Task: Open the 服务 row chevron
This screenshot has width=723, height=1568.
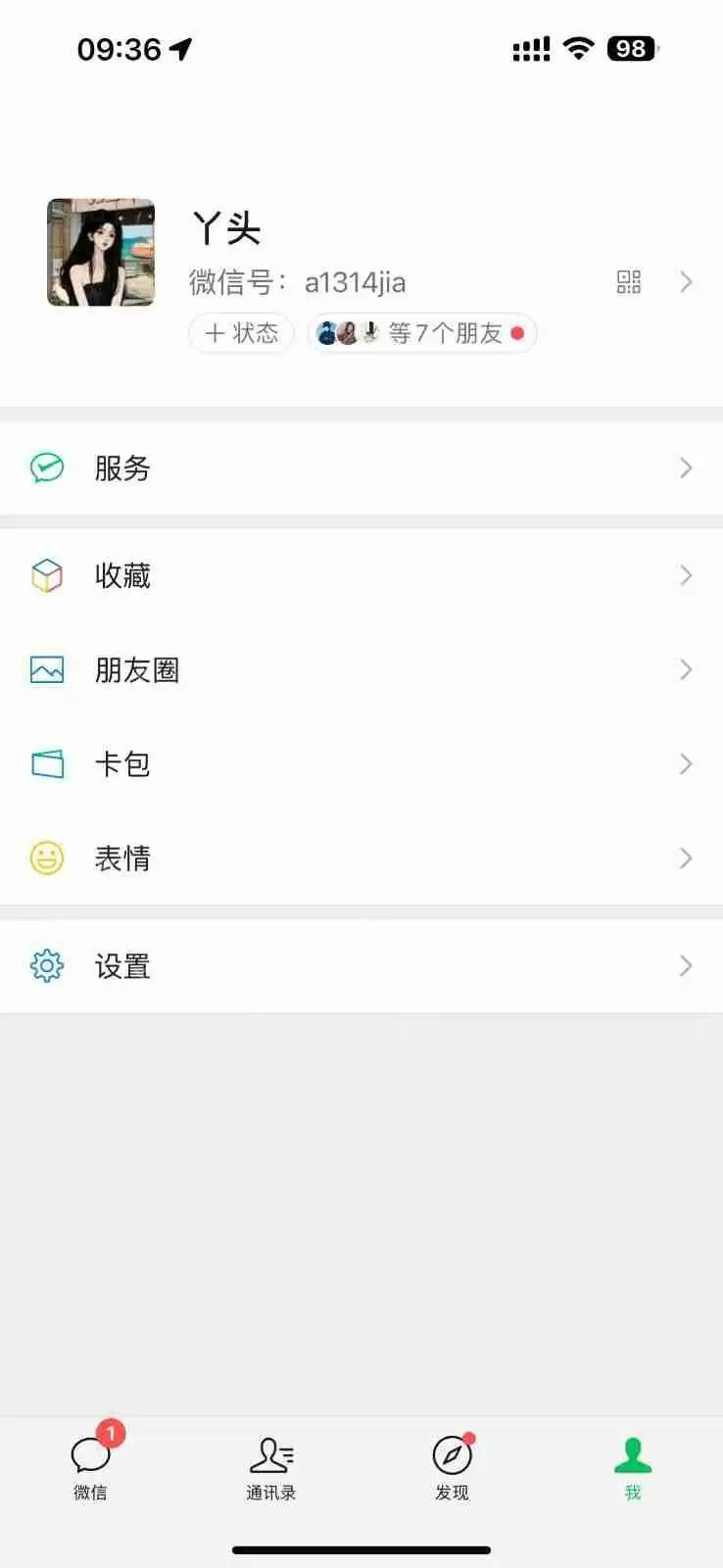Action: click(x=686, y=468)
